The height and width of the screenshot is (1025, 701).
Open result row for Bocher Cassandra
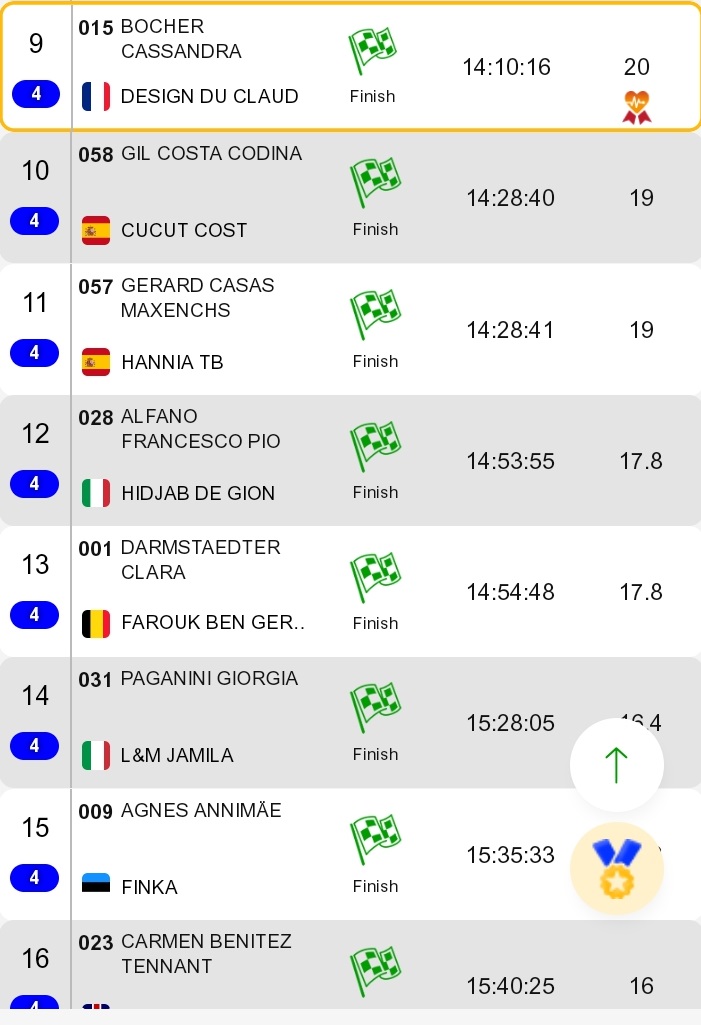pos(350,66)
